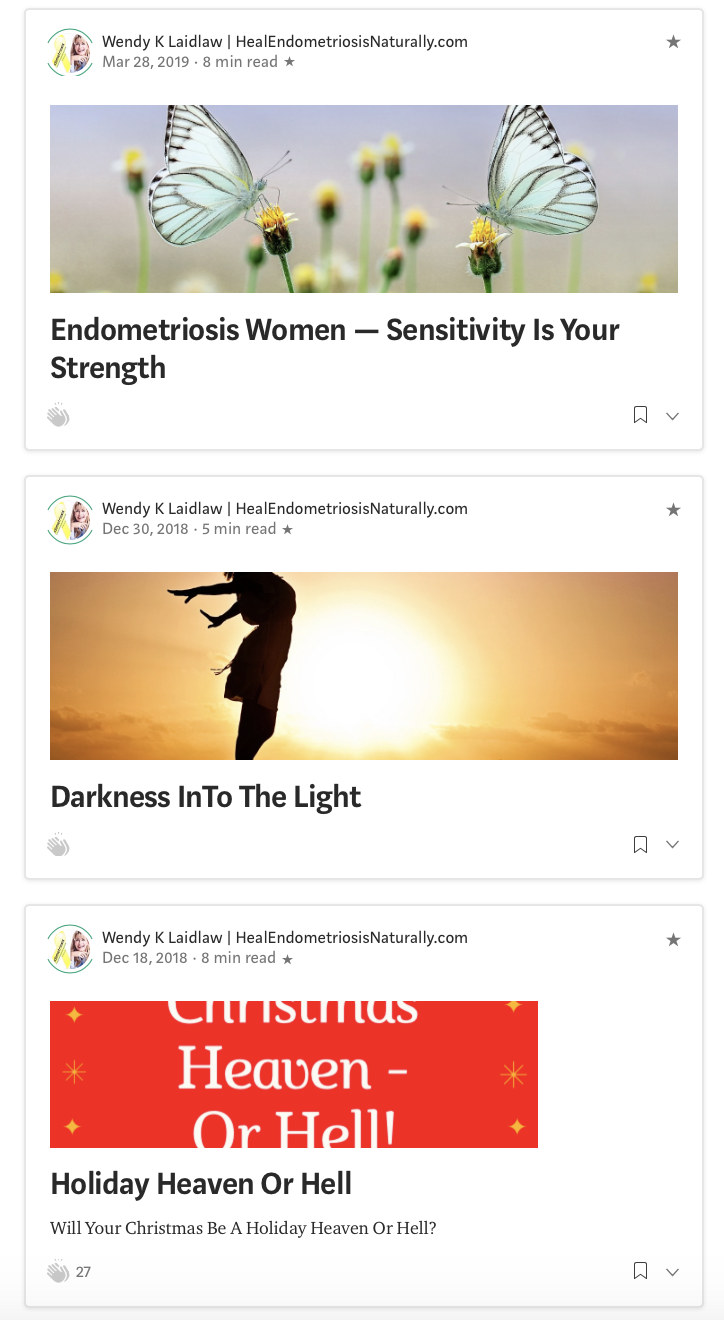Bookmark the Holiday Heaven Or Hell article
The width and height of the screenshot is (724, 1320).
(641, 1271)
